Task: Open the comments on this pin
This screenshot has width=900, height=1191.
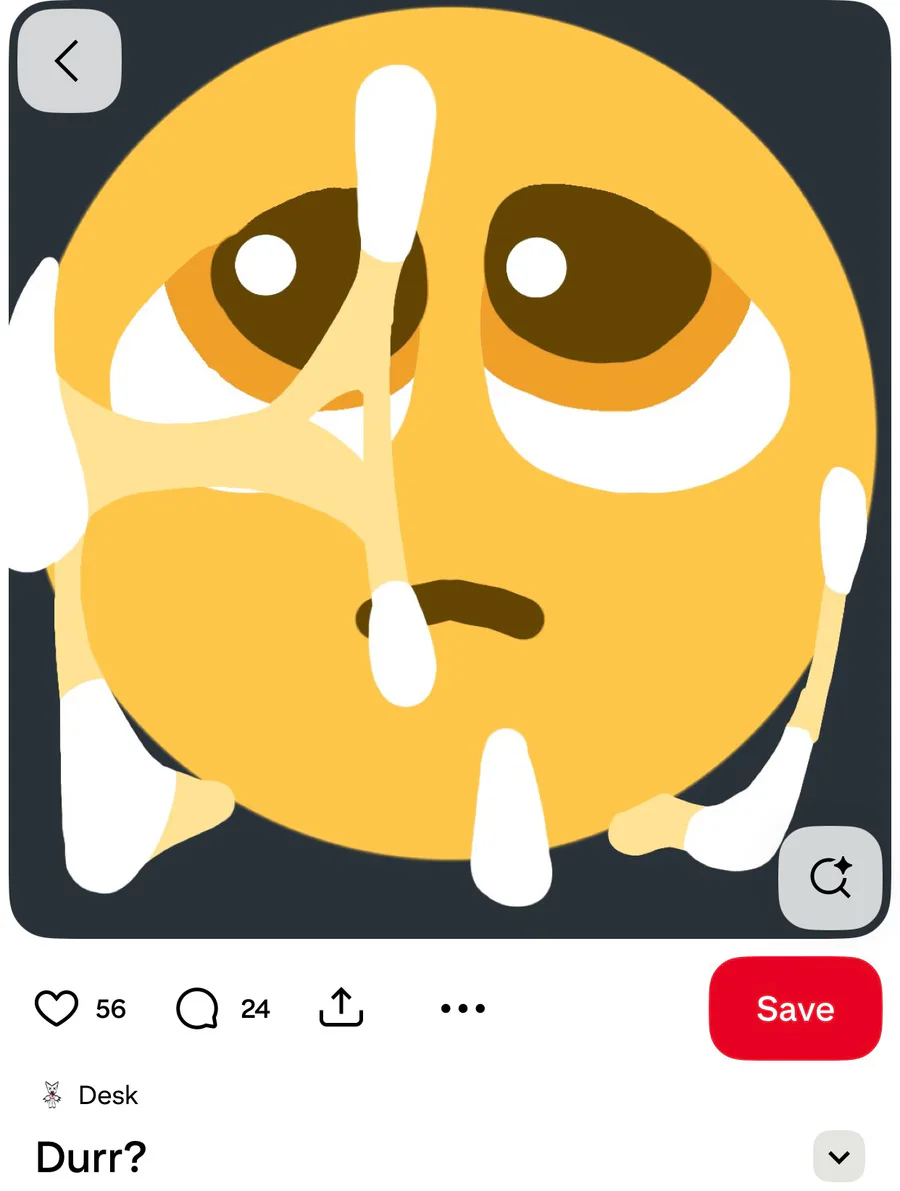Action: (197, 1008)
